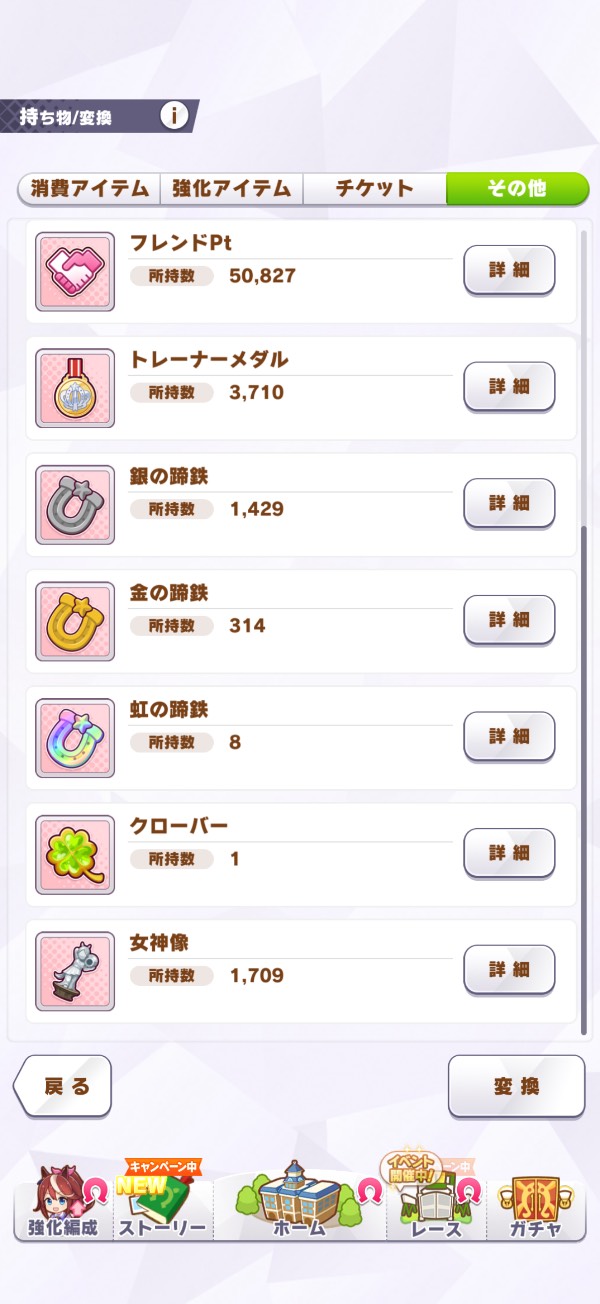The height and width of the screenshot is (1304, 600).
Task: Tap 詳細 for 女神像
Action: [x=509, y=970]
